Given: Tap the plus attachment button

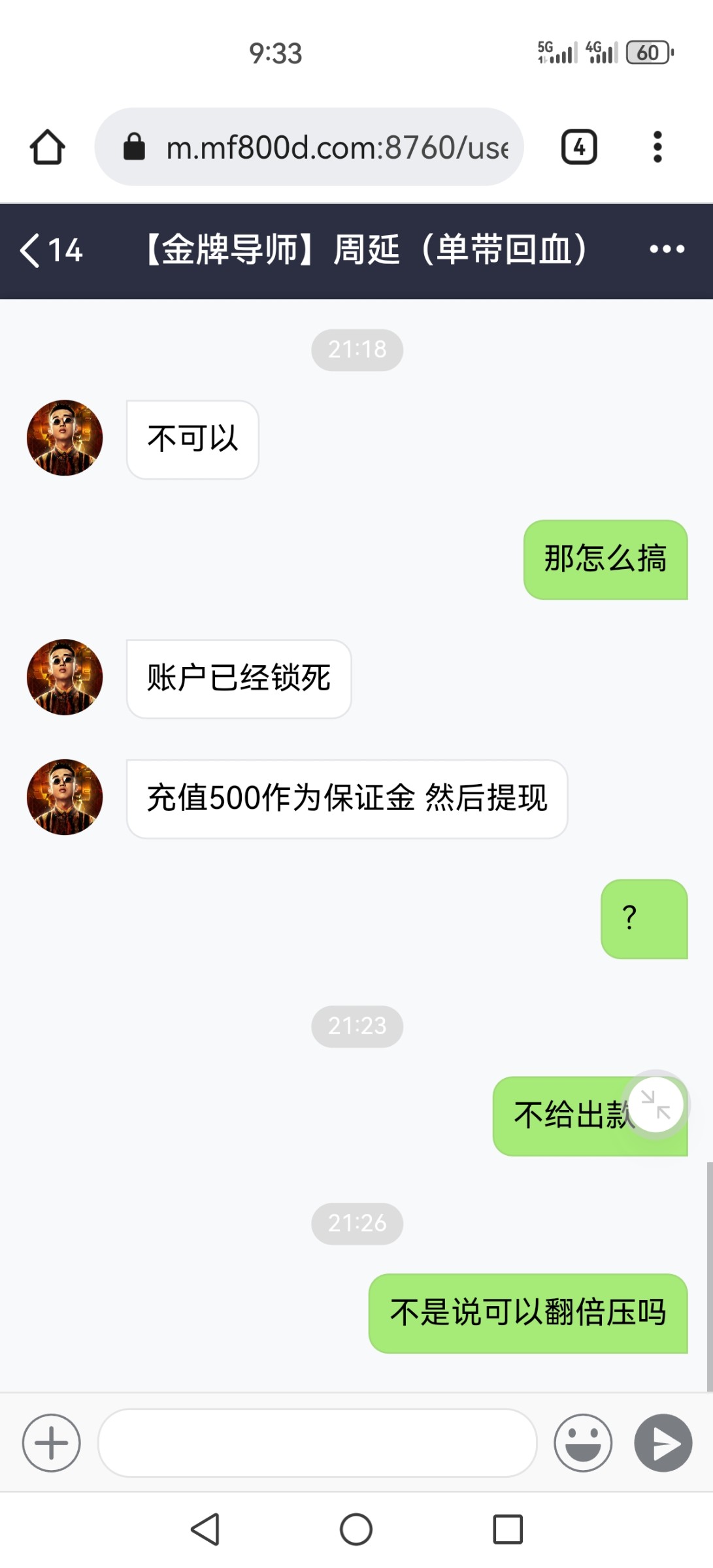Looking at the screenshot, I should (52, 1443).
